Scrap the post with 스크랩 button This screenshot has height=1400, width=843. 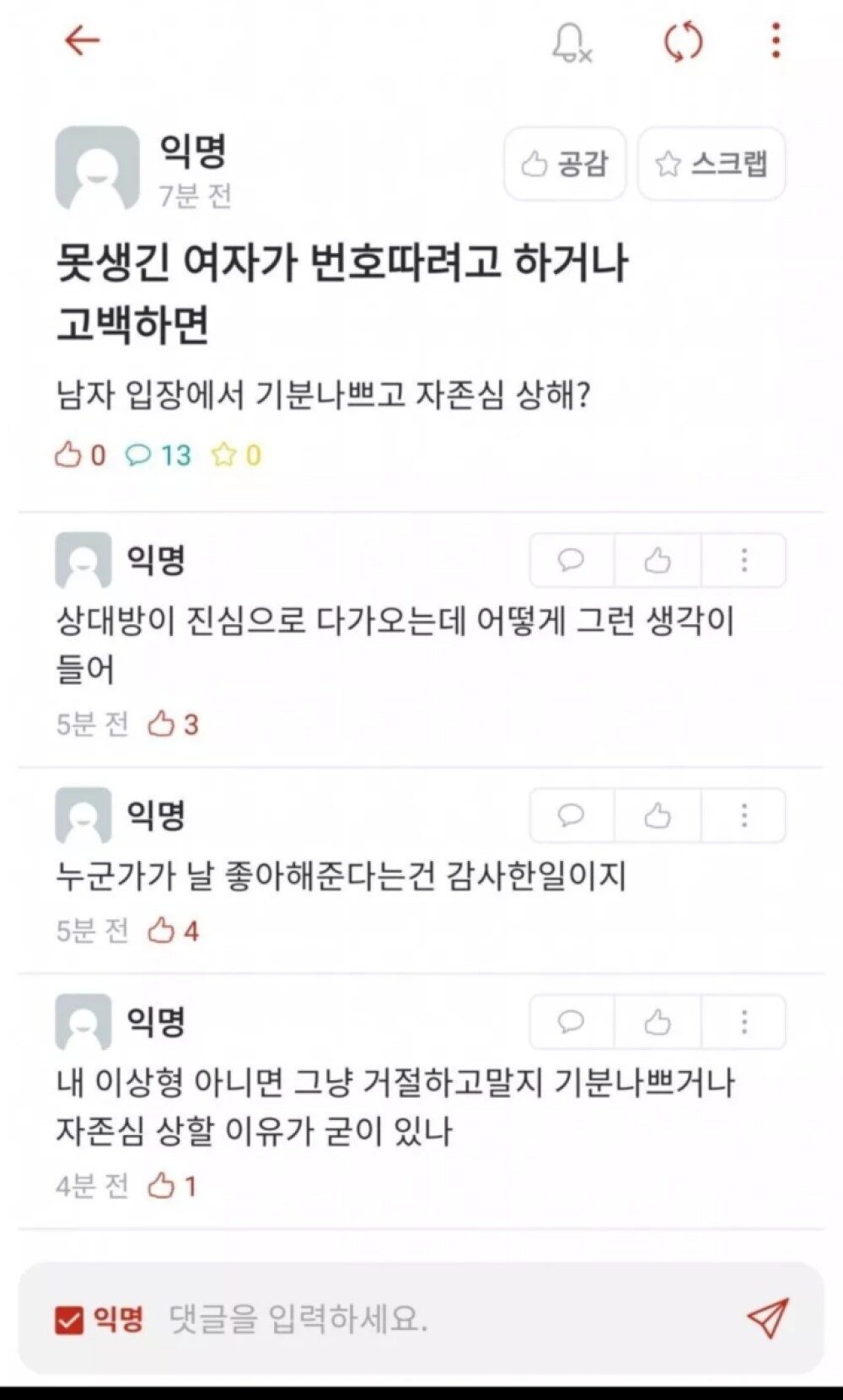pyautogui.click(x=711, y=164)
